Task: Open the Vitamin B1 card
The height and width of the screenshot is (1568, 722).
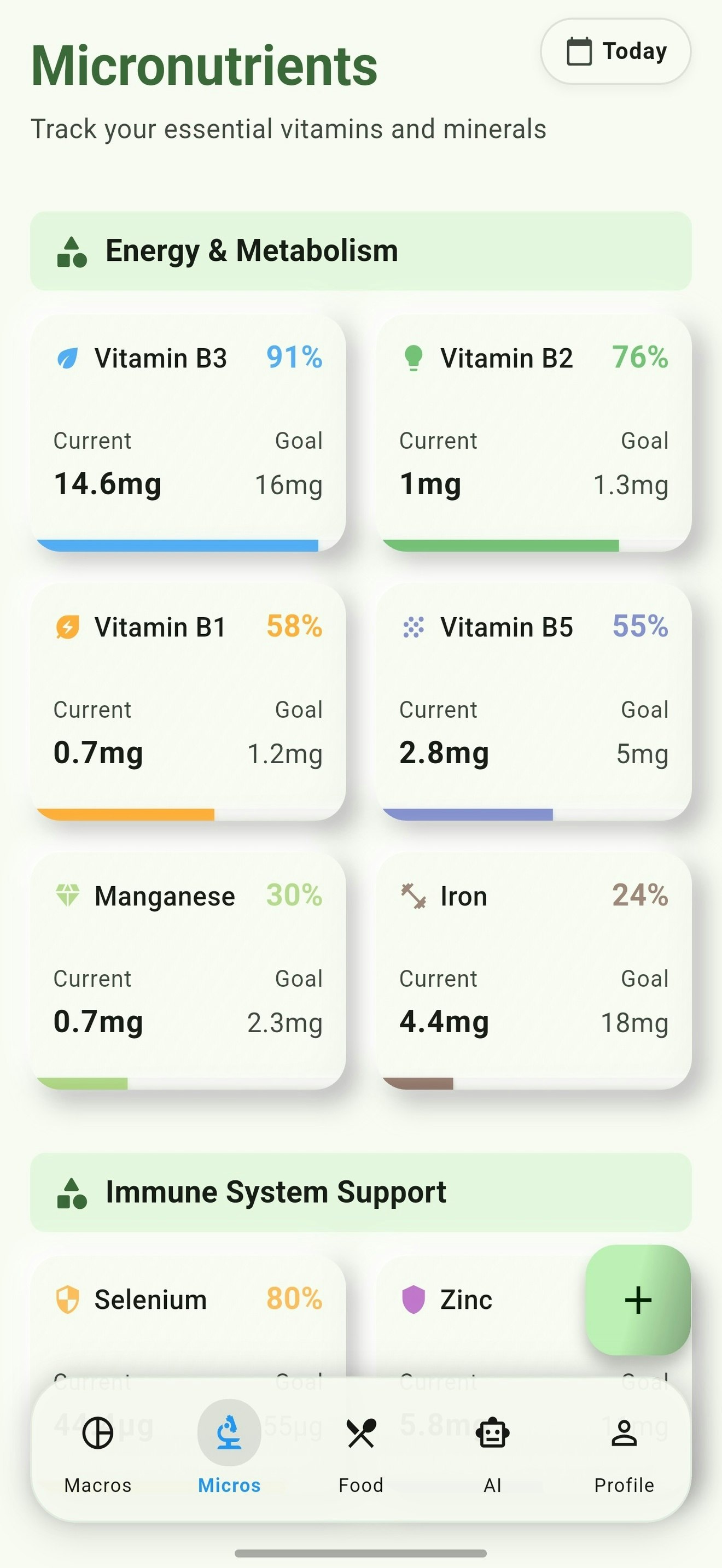Action: (x=188, y=701)
